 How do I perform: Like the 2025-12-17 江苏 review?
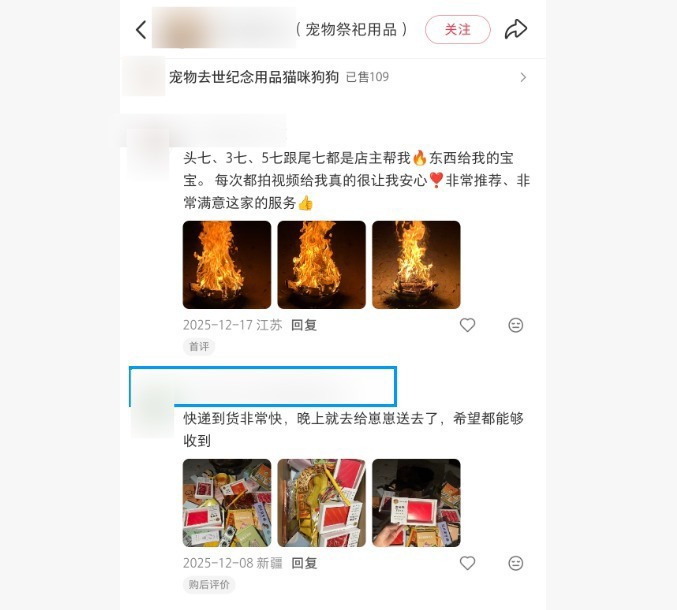pos(467,325)
